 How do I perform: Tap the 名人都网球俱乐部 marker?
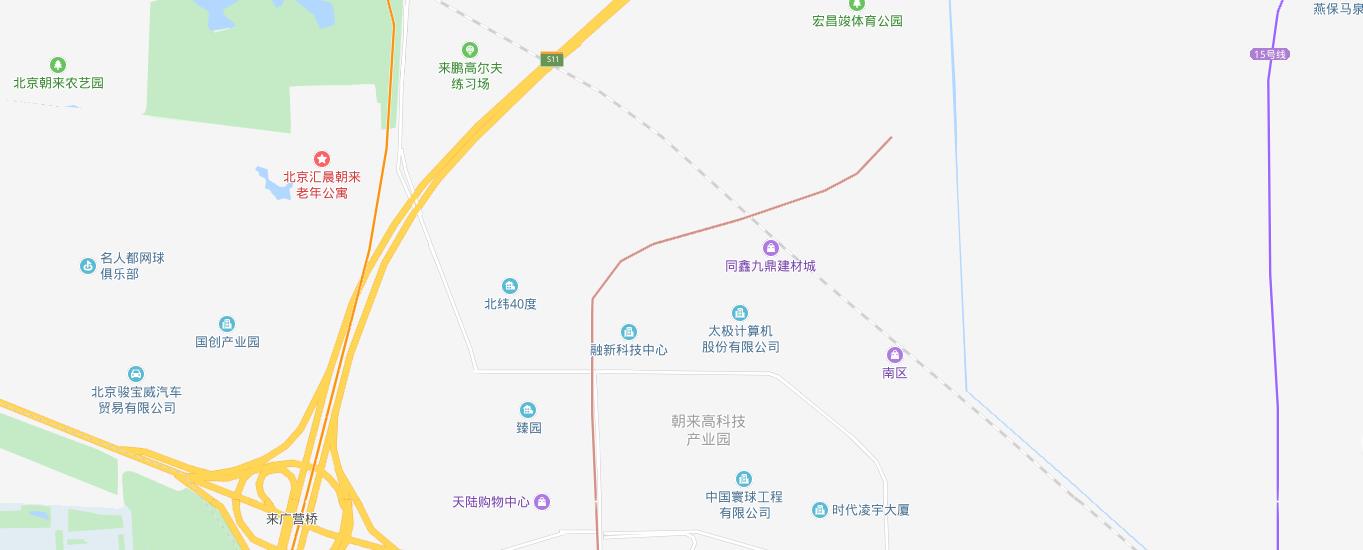coord(88,266)
